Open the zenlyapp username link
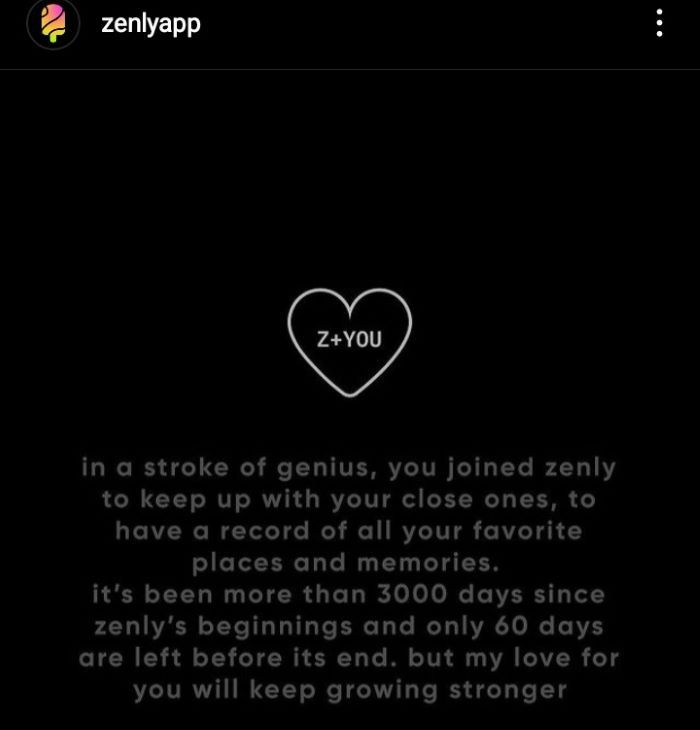Image resolution: width=700 pixels, height=730 pixels. point(151,24)
